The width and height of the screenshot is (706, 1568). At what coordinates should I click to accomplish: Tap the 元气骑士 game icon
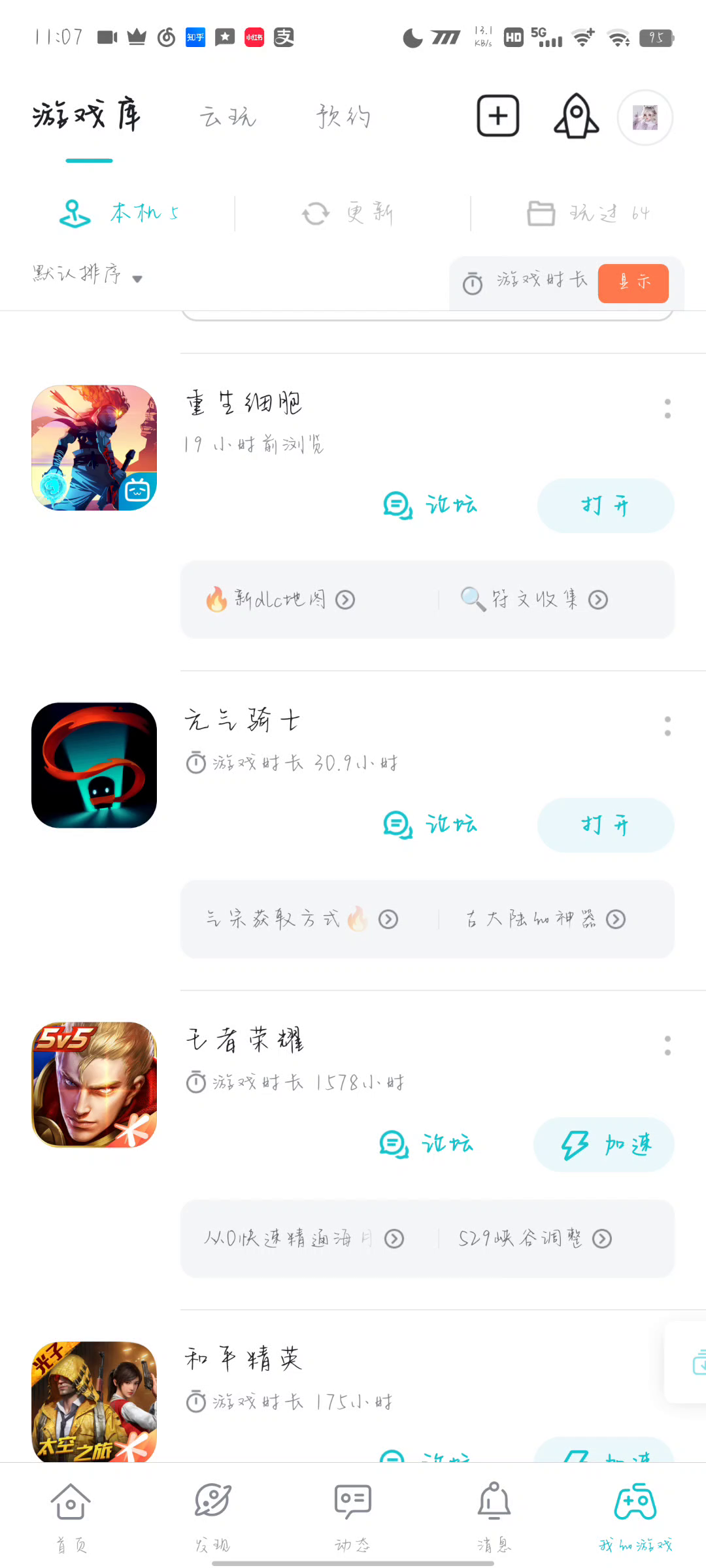point(94,765)
